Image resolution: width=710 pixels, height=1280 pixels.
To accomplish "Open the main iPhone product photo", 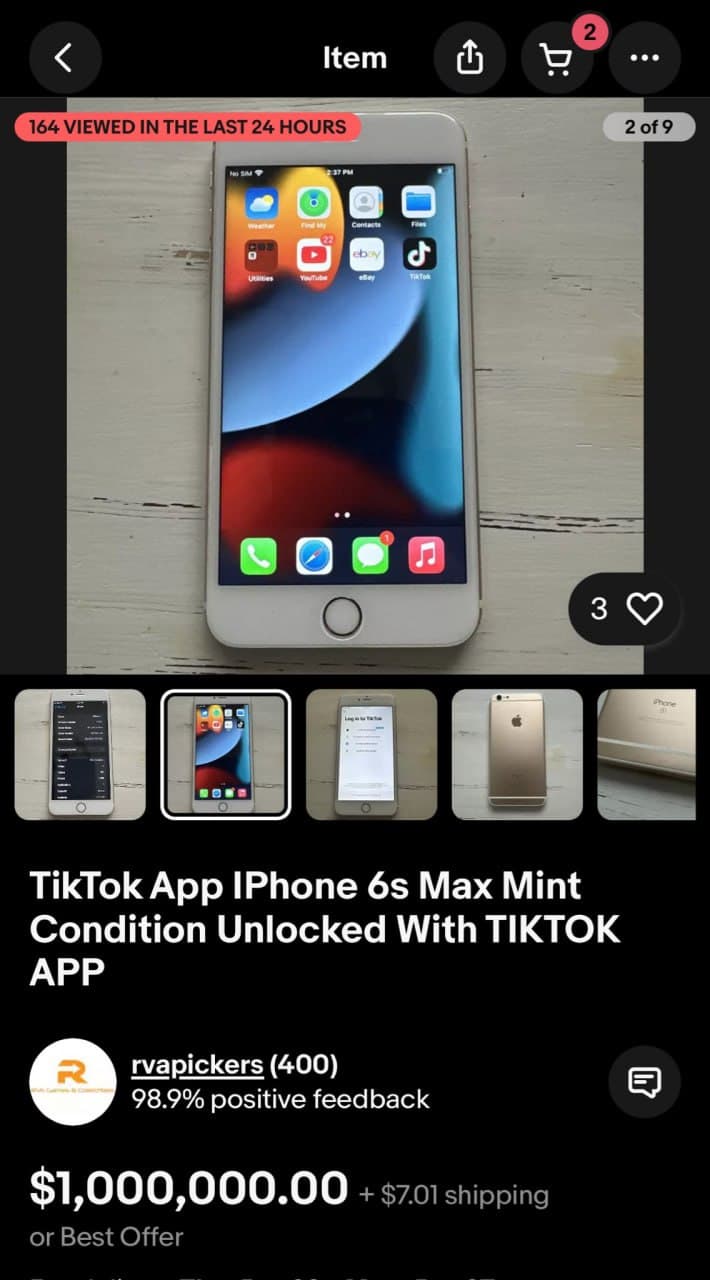I will point(355,385).
